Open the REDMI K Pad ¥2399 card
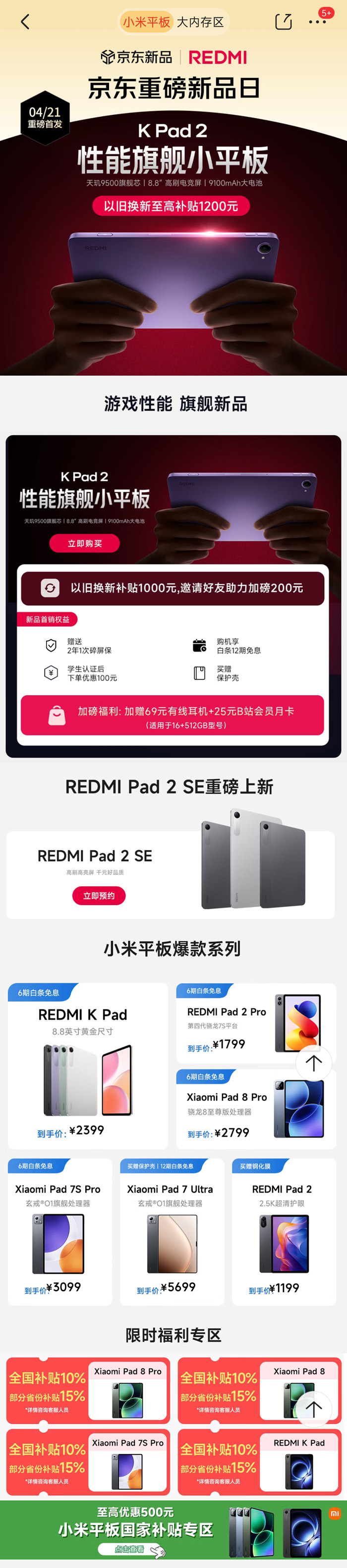This screenshot has width=347, height=1568. point(87,1065)
